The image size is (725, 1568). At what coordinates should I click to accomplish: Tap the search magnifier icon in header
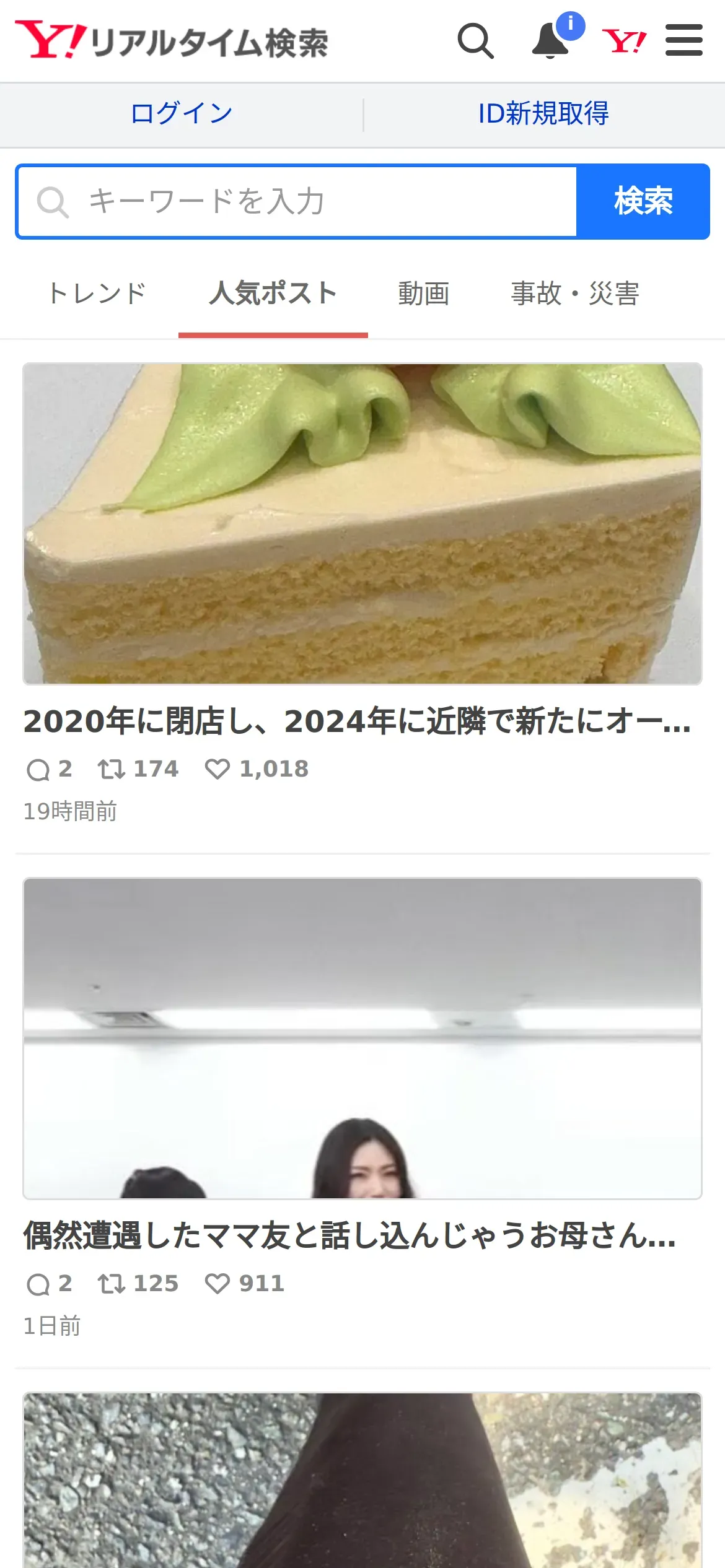tap(476, 41)
